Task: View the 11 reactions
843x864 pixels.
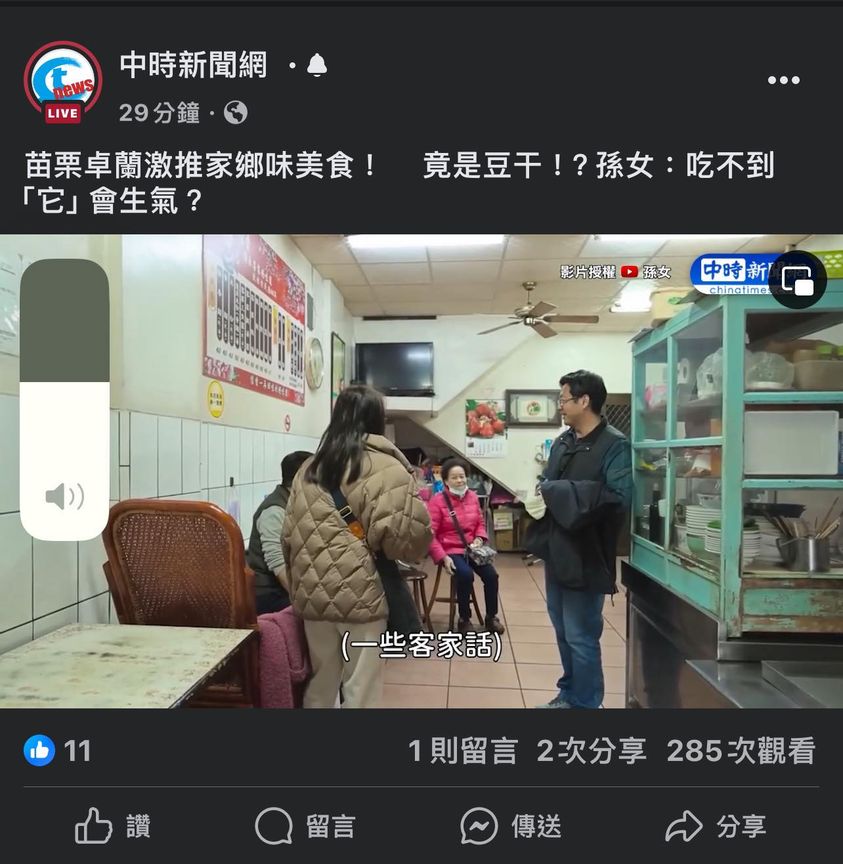Action: pos(58,751)
